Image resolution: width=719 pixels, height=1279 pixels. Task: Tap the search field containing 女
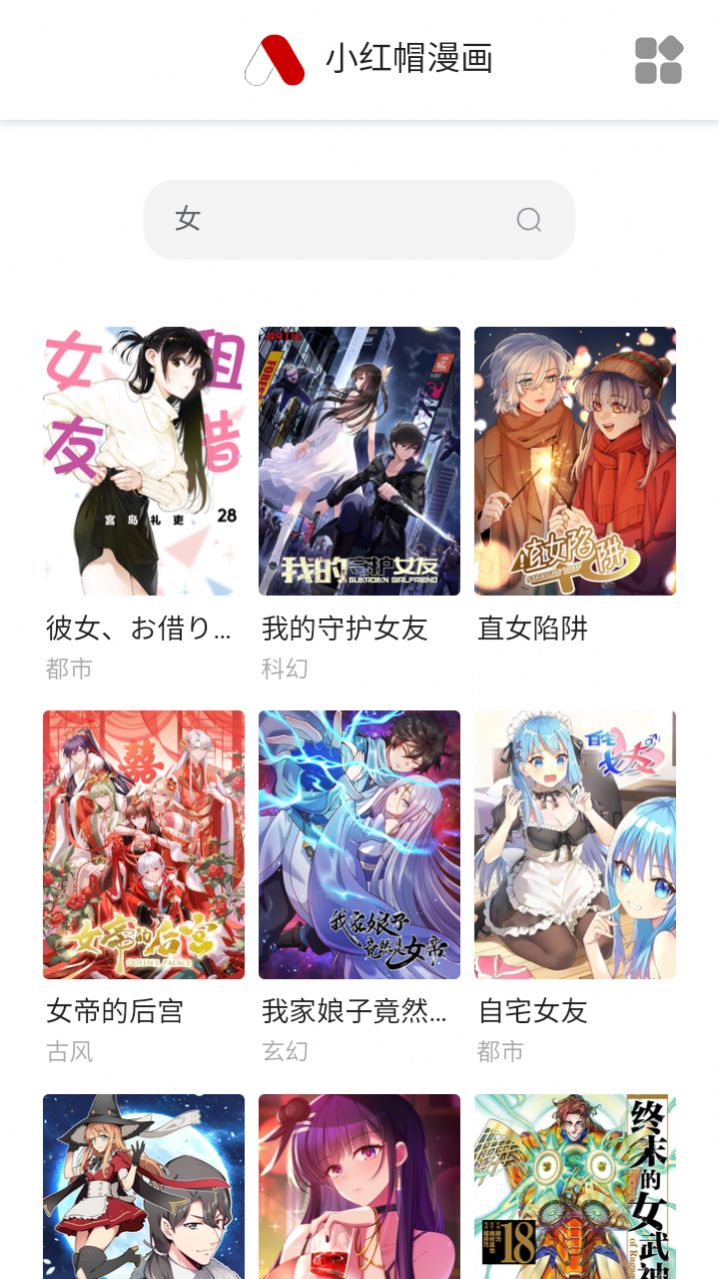[330, 220]
